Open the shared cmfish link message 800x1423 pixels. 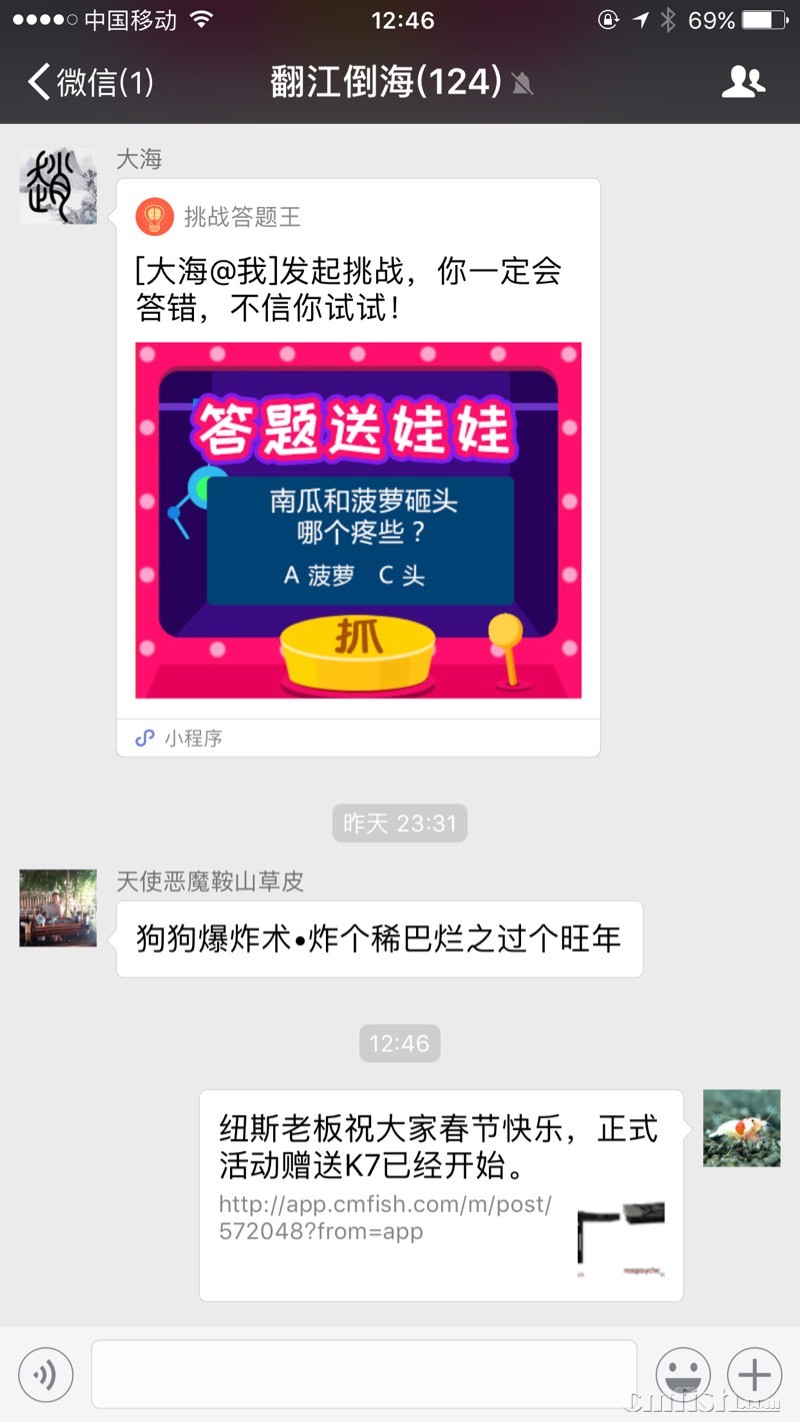point(440,1195)
